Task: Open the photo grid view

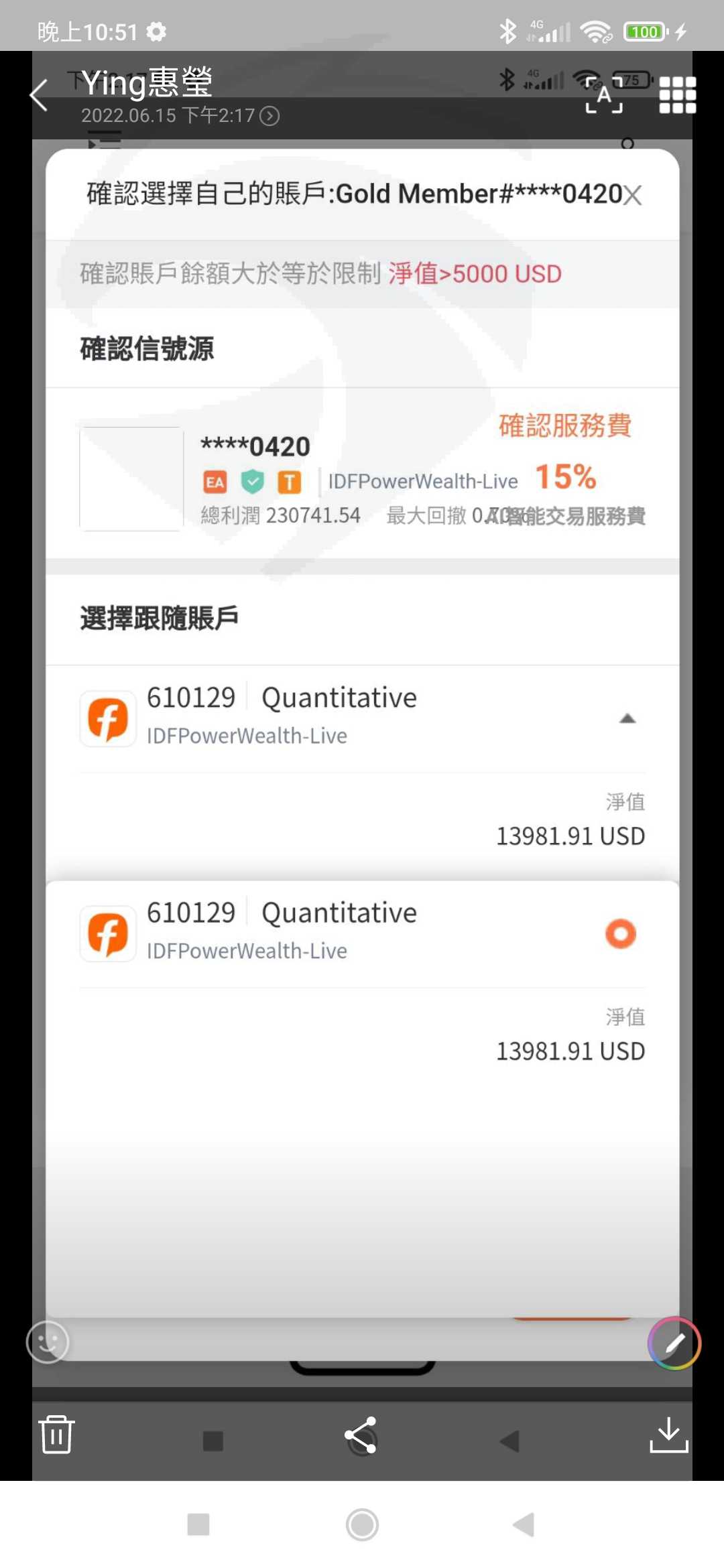Action: click(x=678, y=94)
